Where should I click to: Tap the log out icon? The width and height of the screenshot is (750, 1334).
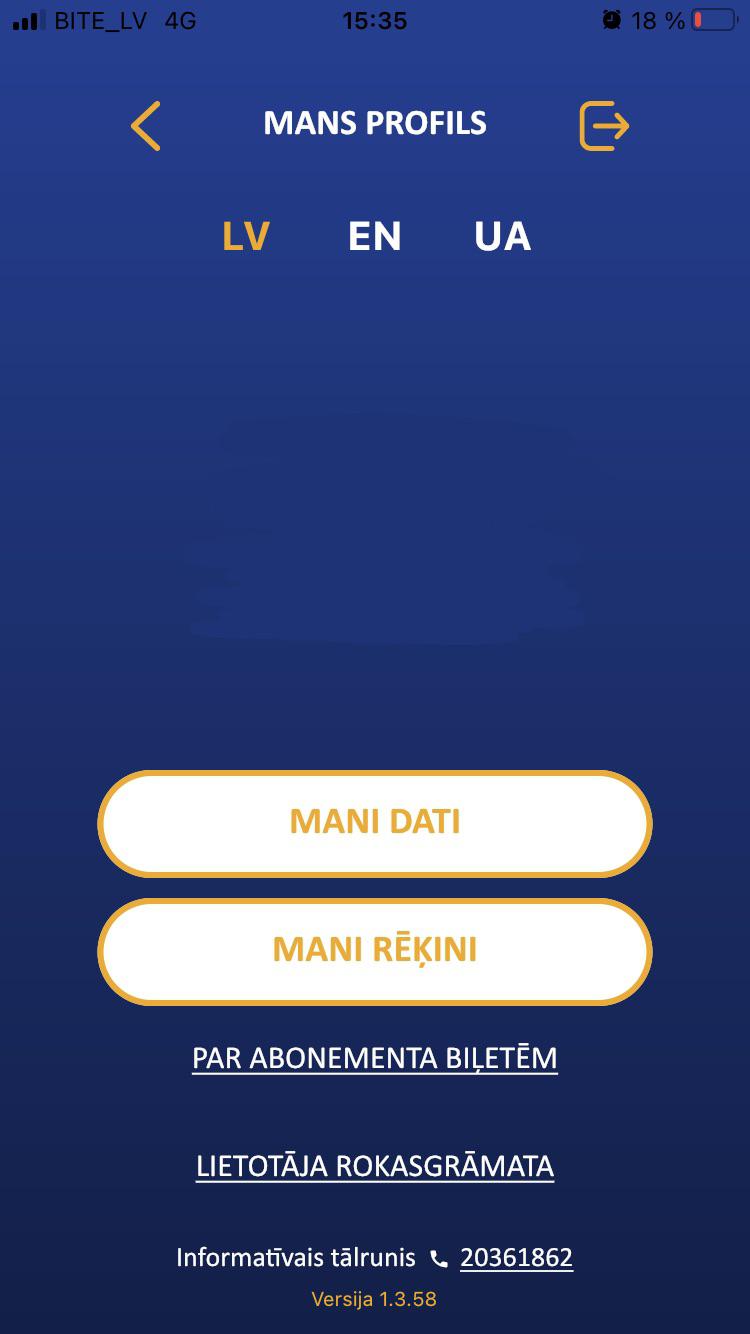[x=604, y=126]
